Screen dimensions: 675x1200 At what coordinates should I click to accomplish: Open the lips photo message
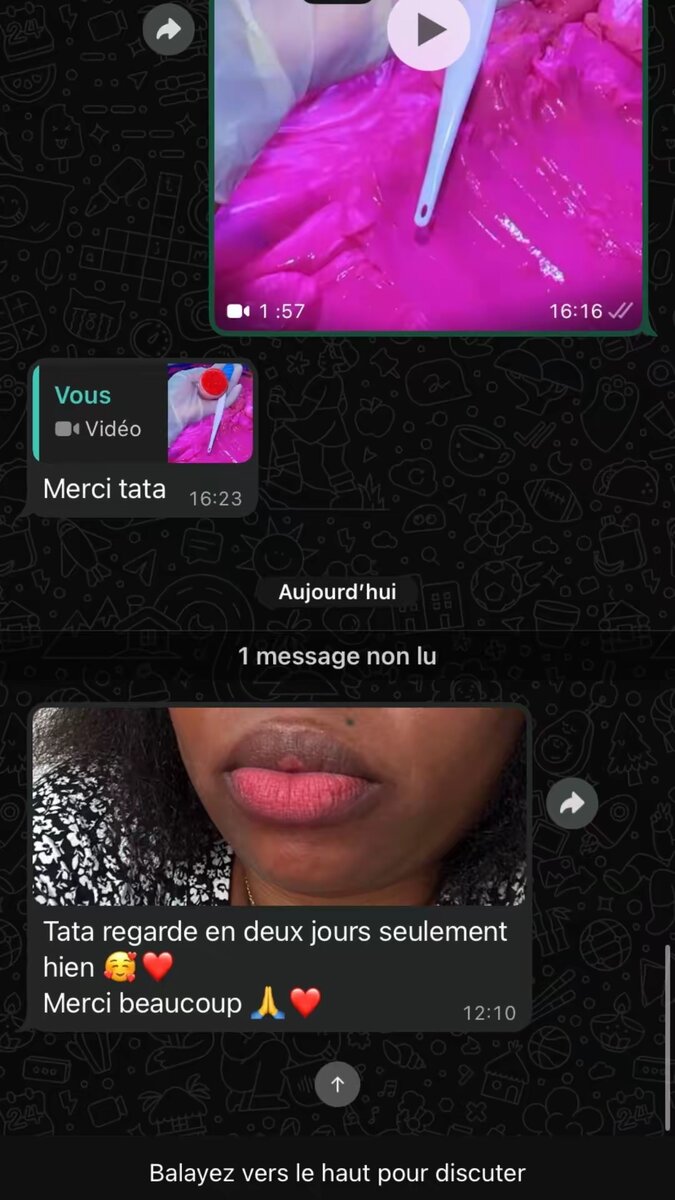pos(279,806)
